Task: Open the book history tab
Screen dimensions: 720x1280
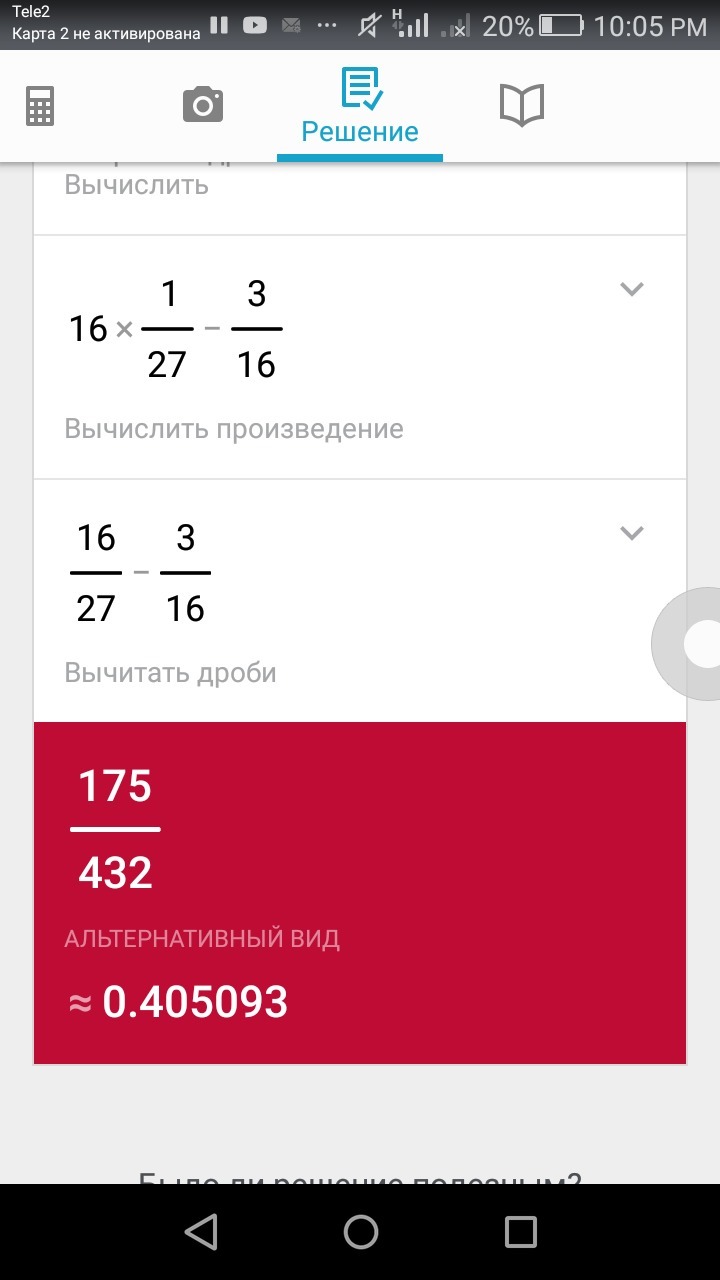Action: coord(521,105)
